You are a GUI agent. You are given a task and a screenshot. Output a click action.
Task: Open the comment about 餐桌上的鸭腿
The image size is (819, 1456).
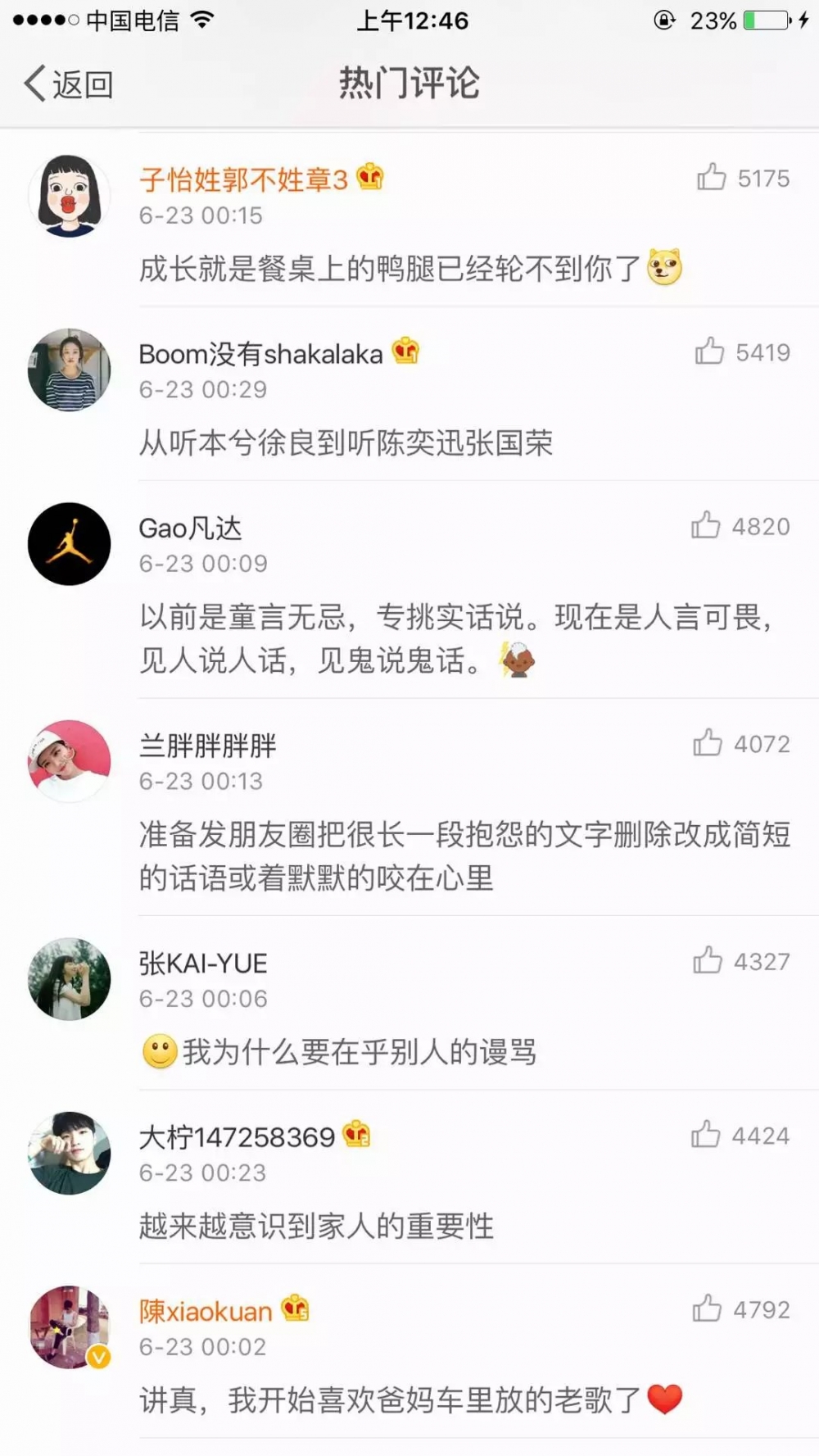410,268
